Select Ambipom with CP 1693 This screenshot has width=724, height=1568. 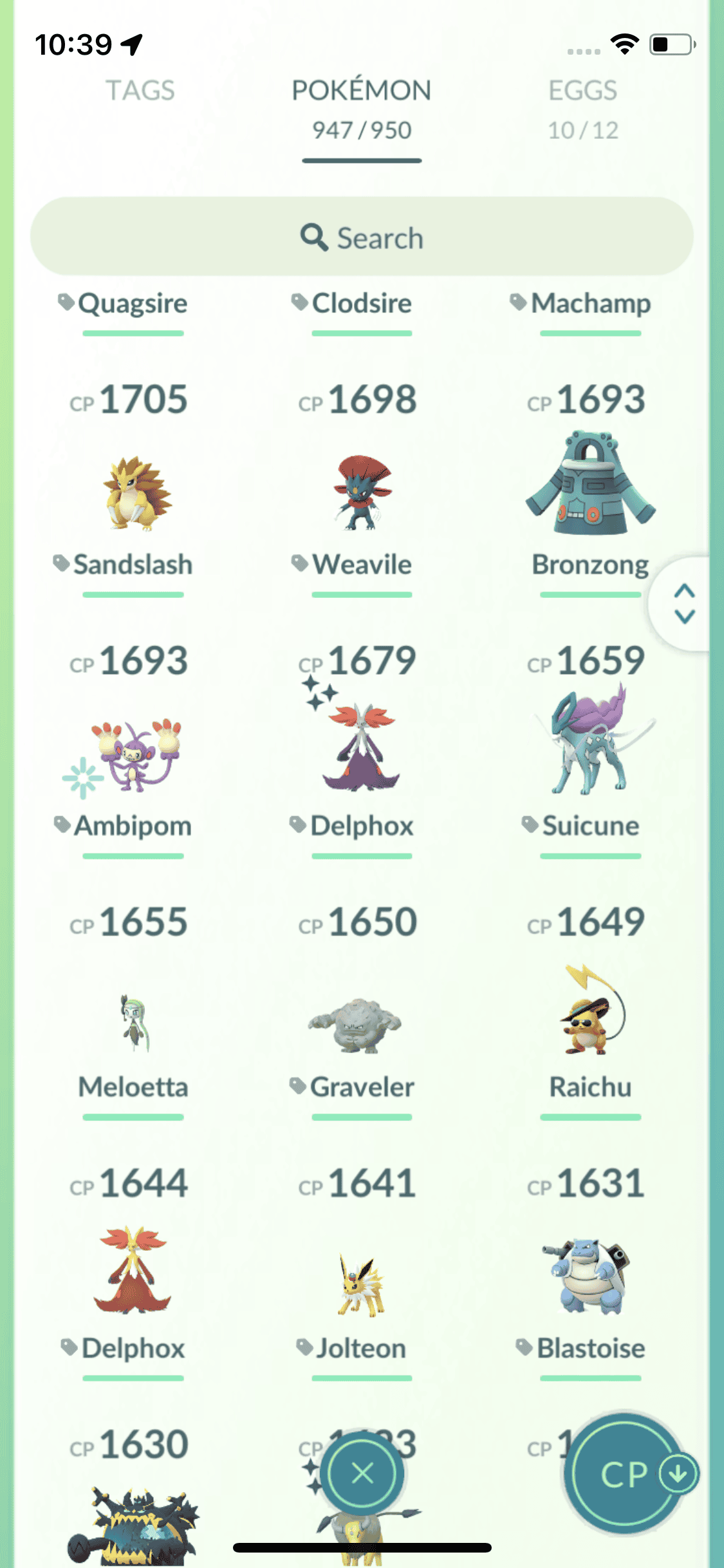[133, 754]
